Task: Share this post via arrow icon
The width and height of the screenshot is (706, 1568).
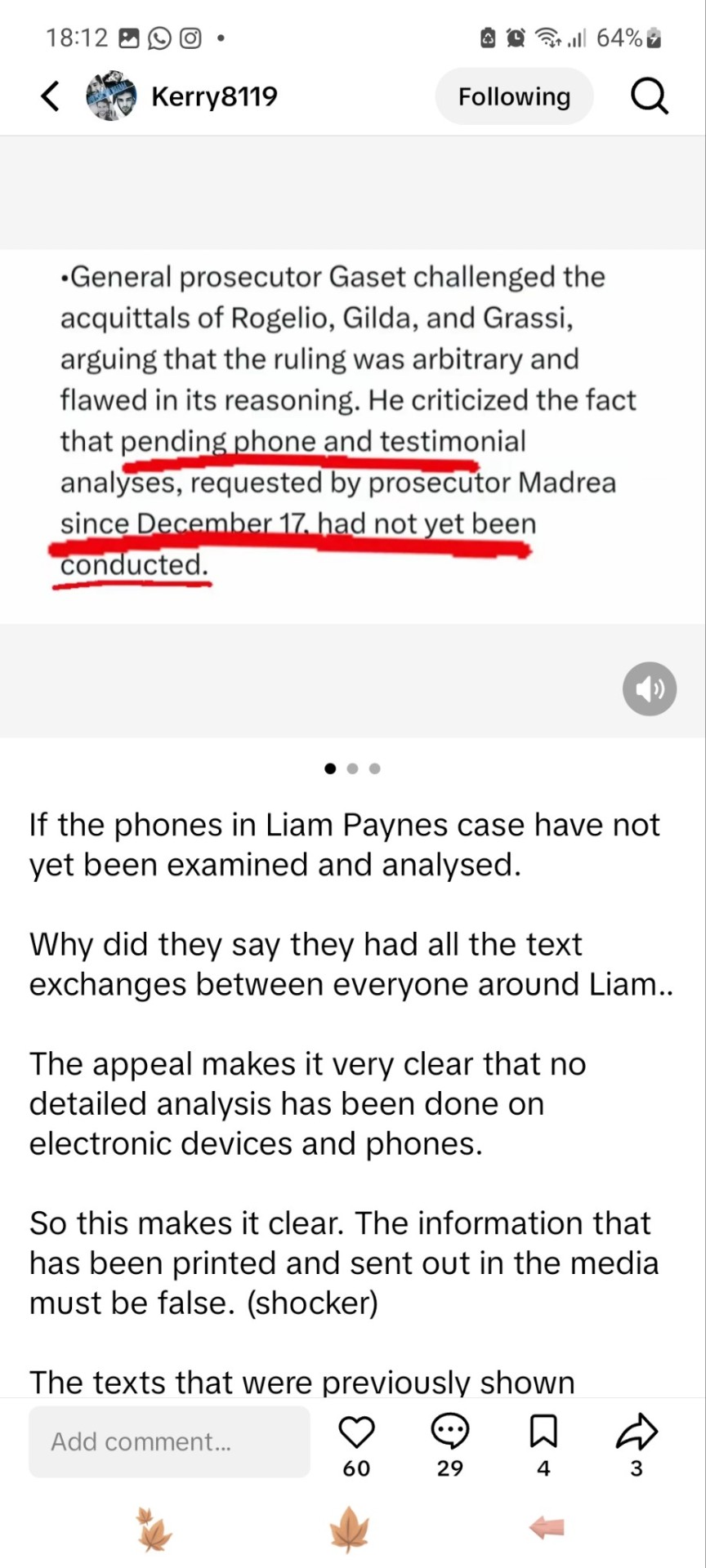Action: (x=637, y=1432)
